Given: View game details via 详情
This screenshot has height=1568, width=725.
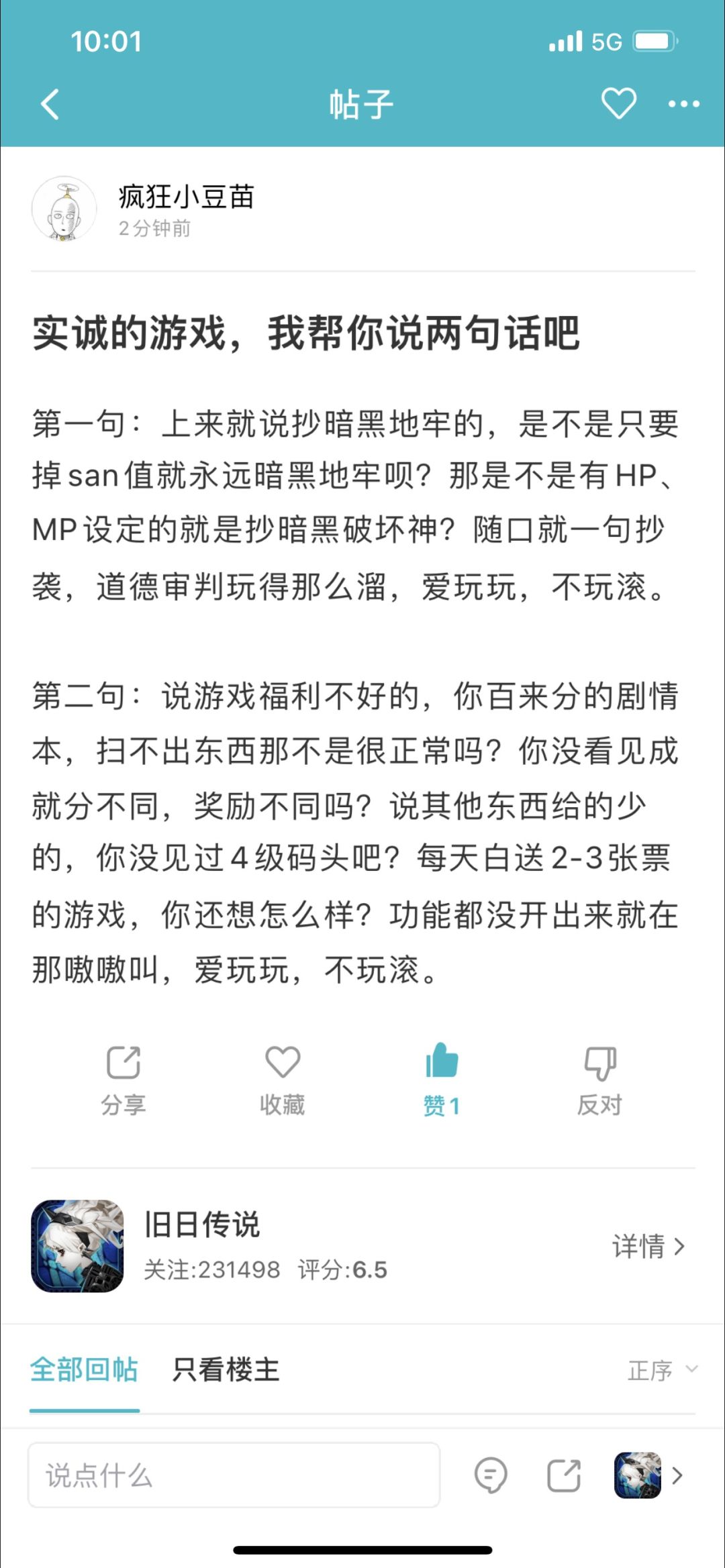Looking at the screenshot, I should coord(648,1247).
